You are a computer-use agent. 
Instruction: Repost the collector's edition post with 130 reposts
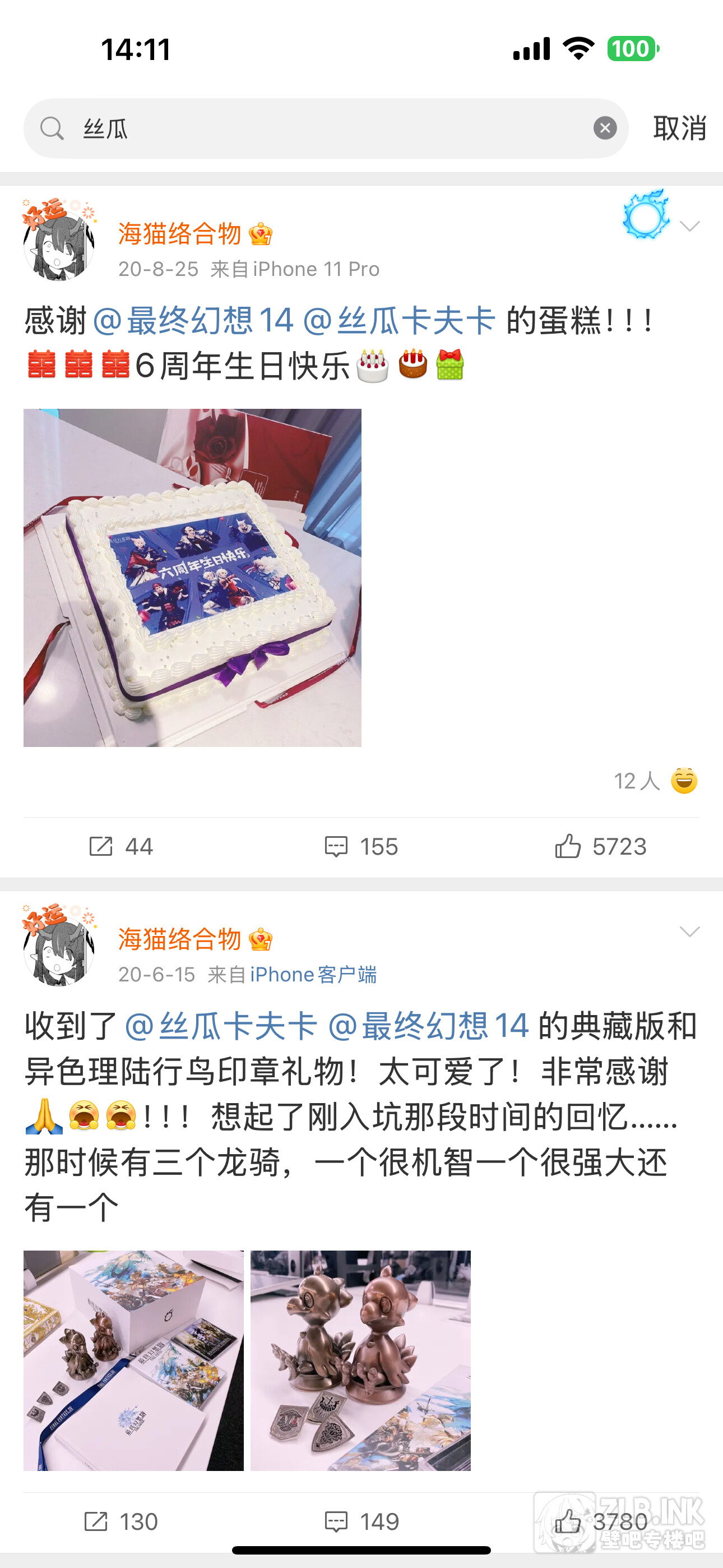tap(121, 1521)
